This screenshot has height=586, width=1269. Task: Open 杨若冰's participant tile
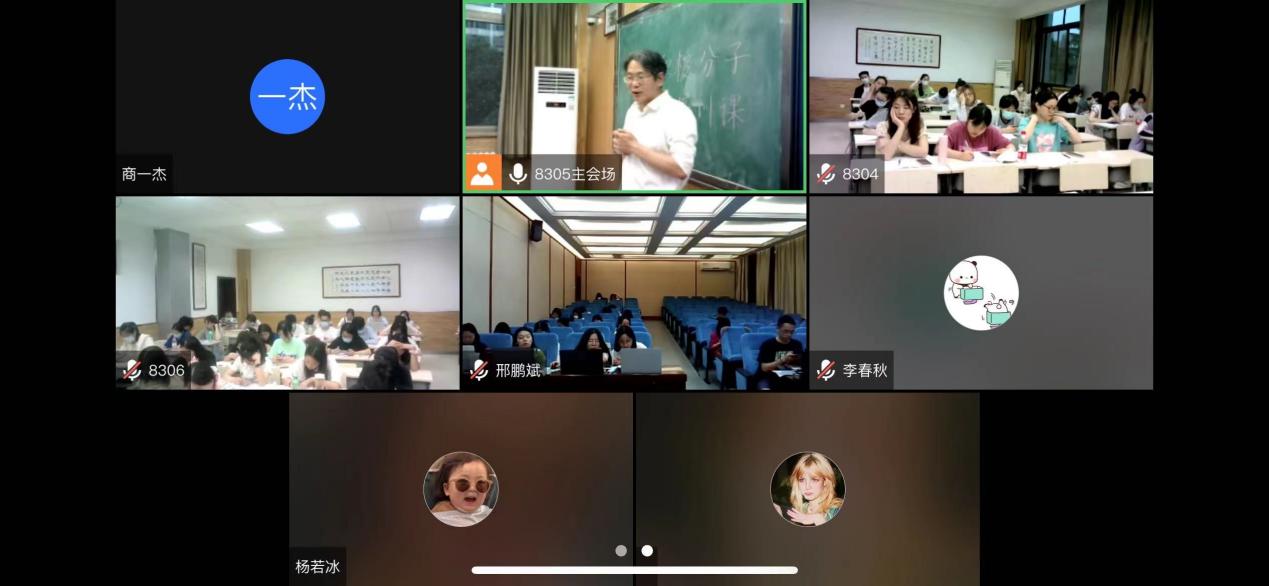click(460, 488)
